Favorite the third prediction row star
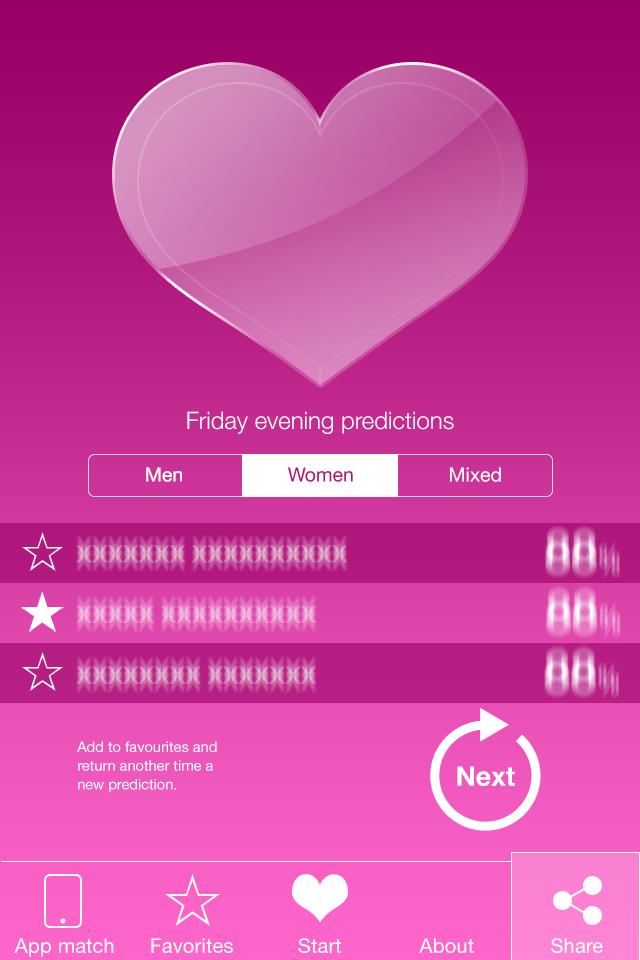Image resolution: width=640 pixels, height=960 pixels. click(x=42, y=673)
